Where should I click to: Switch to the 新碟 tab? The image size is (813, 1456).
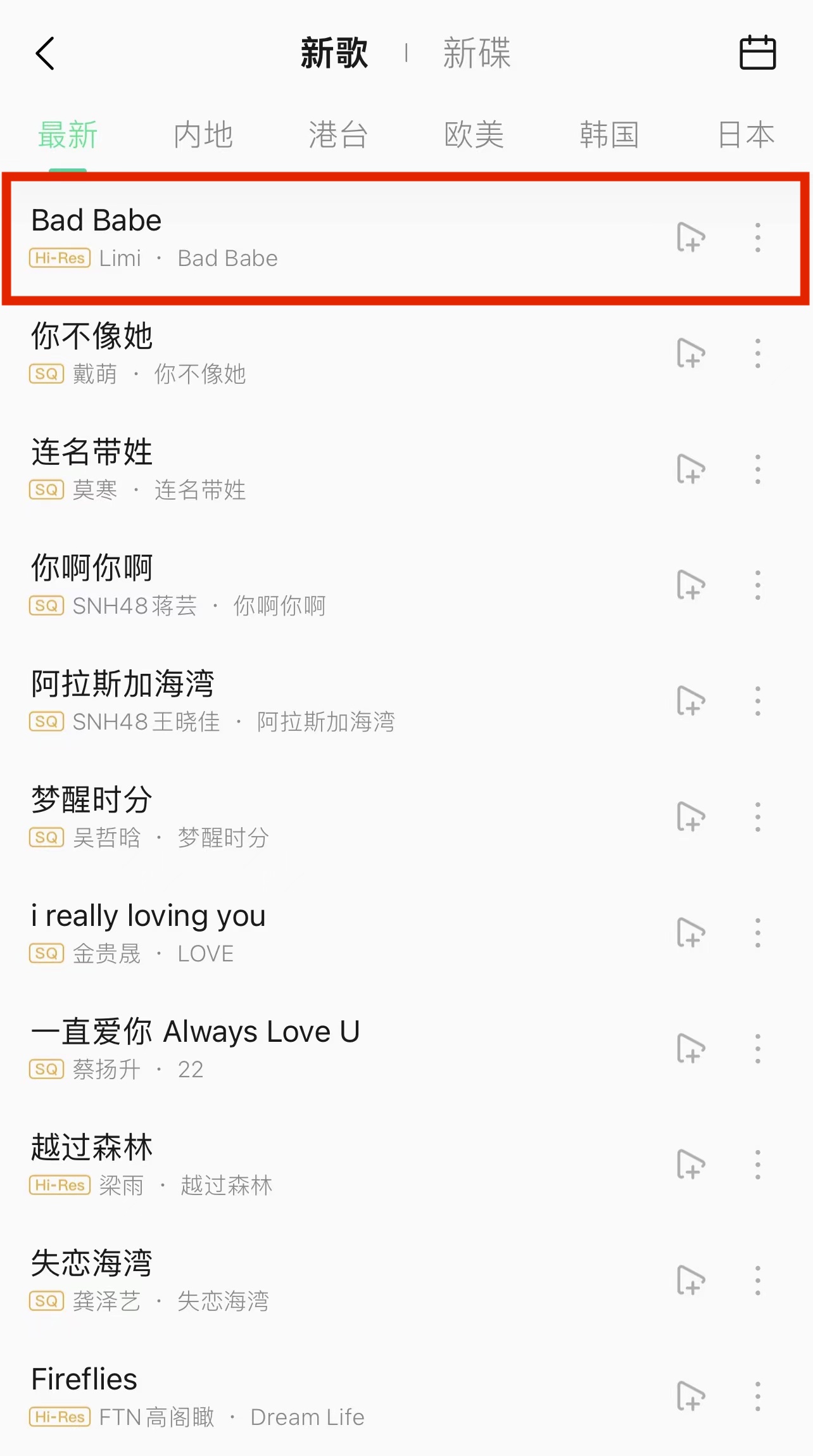[477, 53]
